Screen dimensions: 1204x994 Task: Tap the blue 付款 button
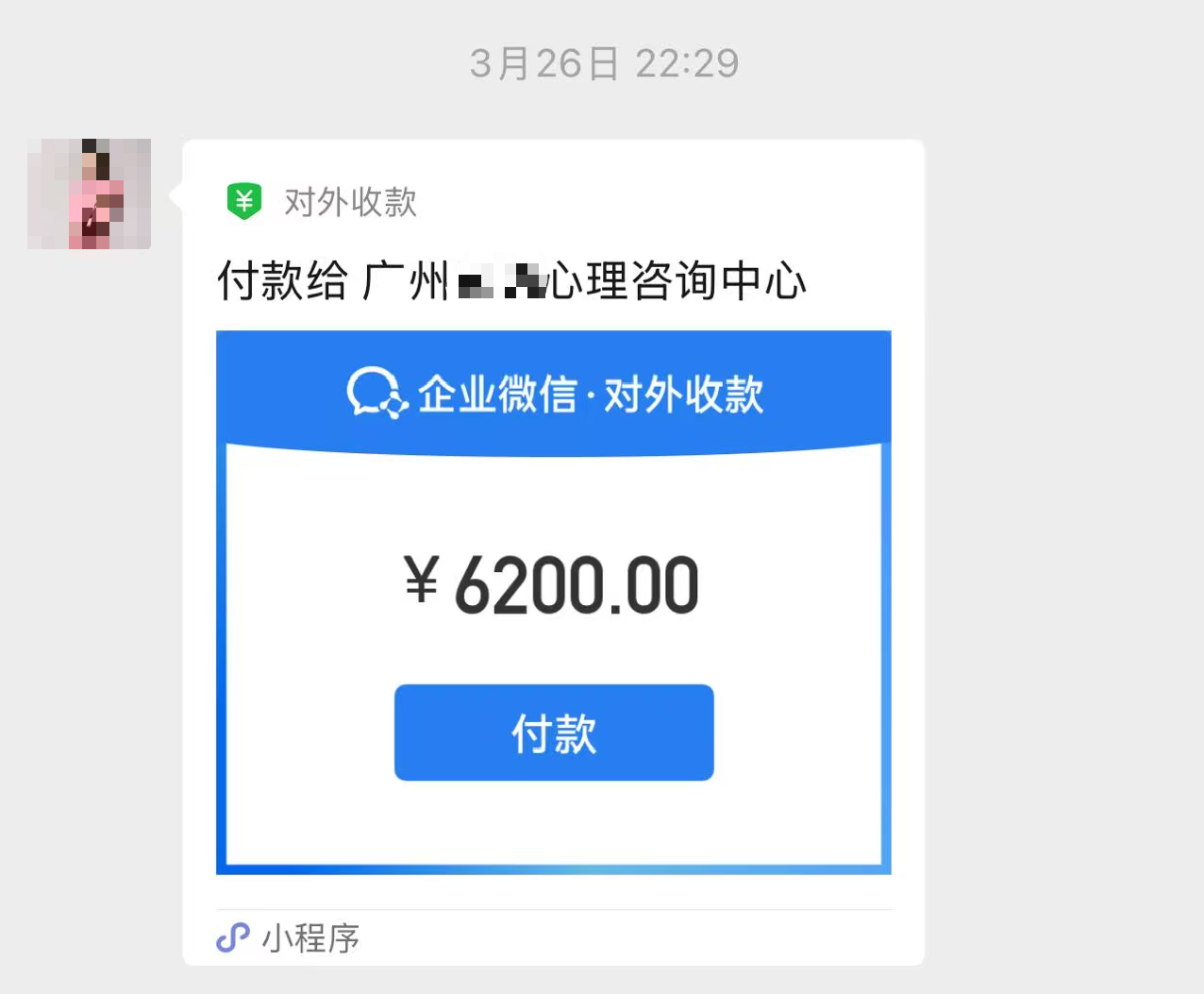[554, 733]
